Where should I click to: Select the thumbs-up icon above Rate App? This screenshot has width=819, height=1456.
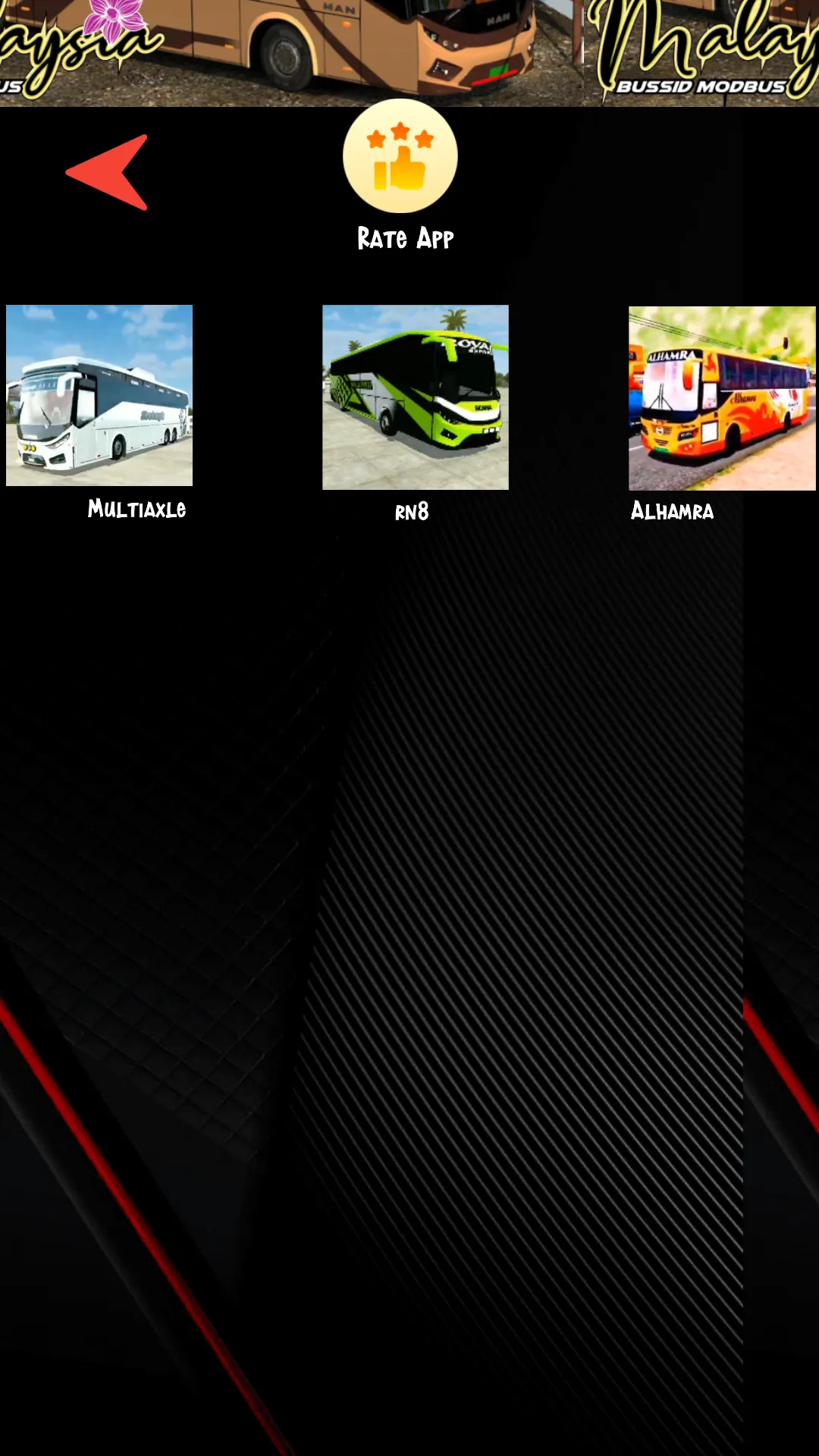pos(400,171)
